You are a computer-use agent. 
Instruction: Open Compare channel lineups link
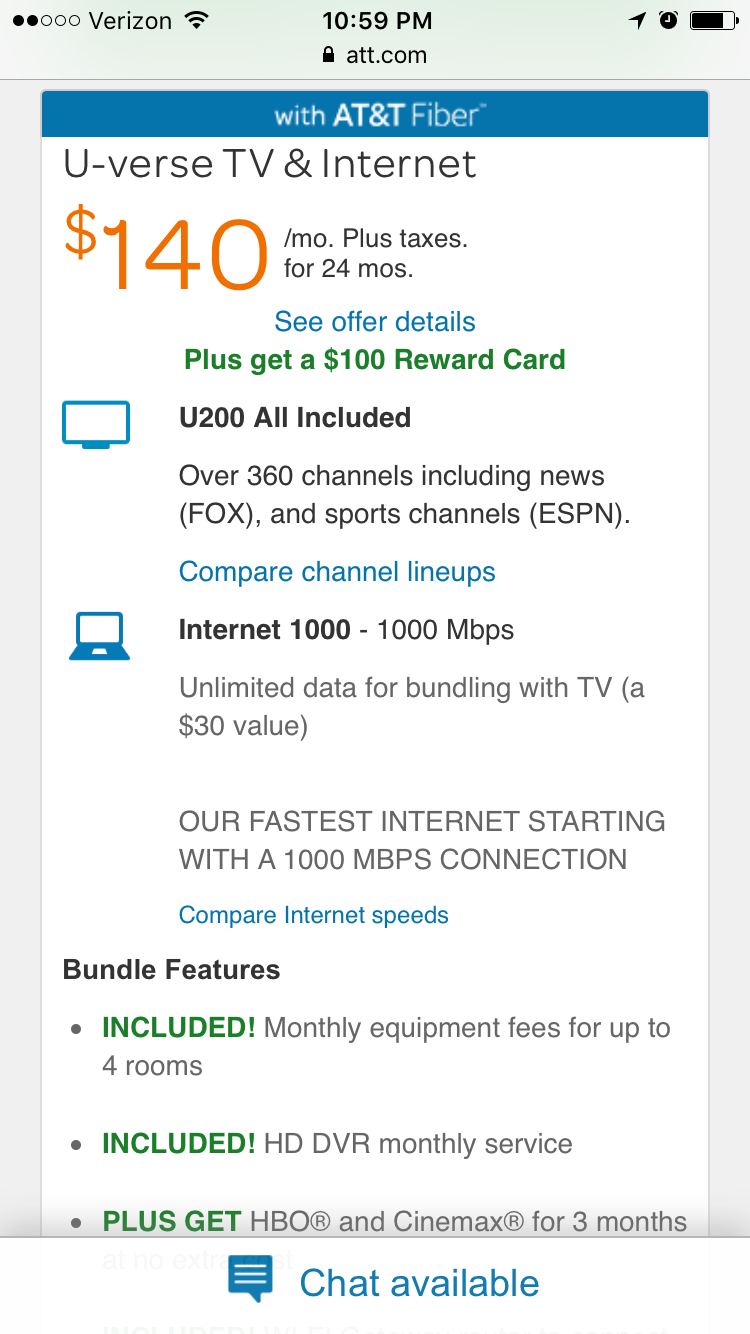(337, 572)
